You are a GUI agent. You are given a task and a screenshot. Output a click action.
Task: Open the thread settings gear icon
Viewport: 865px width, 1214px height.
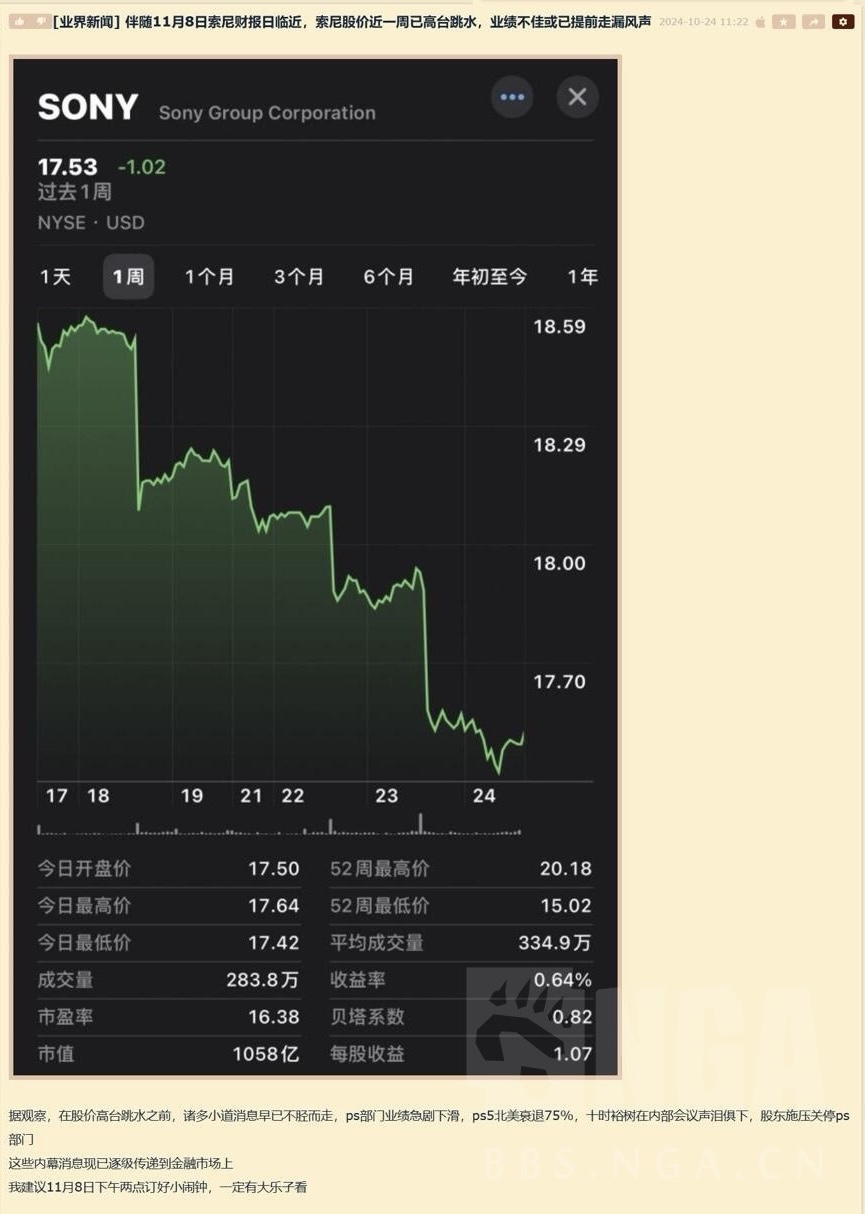[x=843, y=21]
